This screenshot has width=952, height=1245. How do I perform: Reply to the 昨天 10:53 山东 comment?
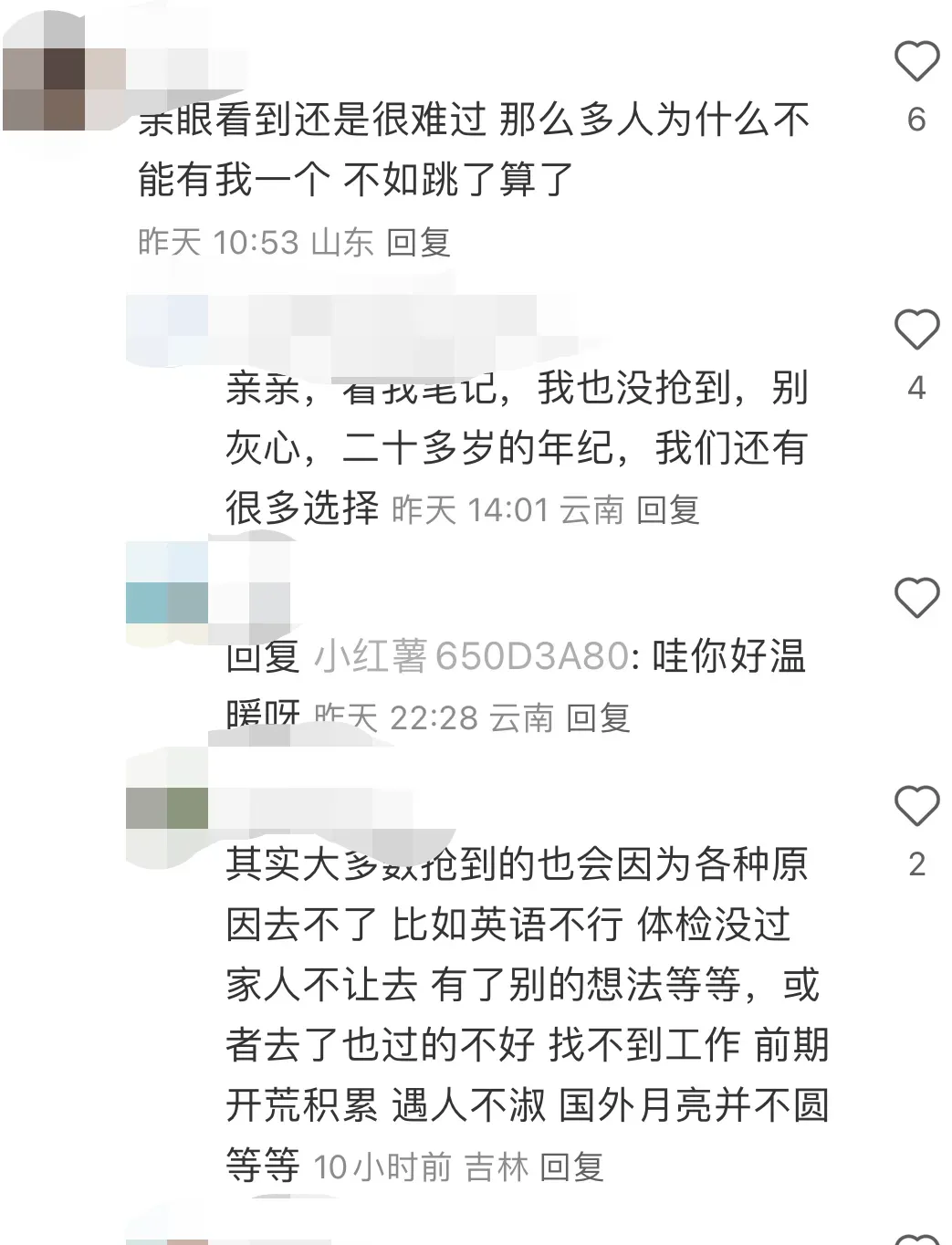click(418, 243)
